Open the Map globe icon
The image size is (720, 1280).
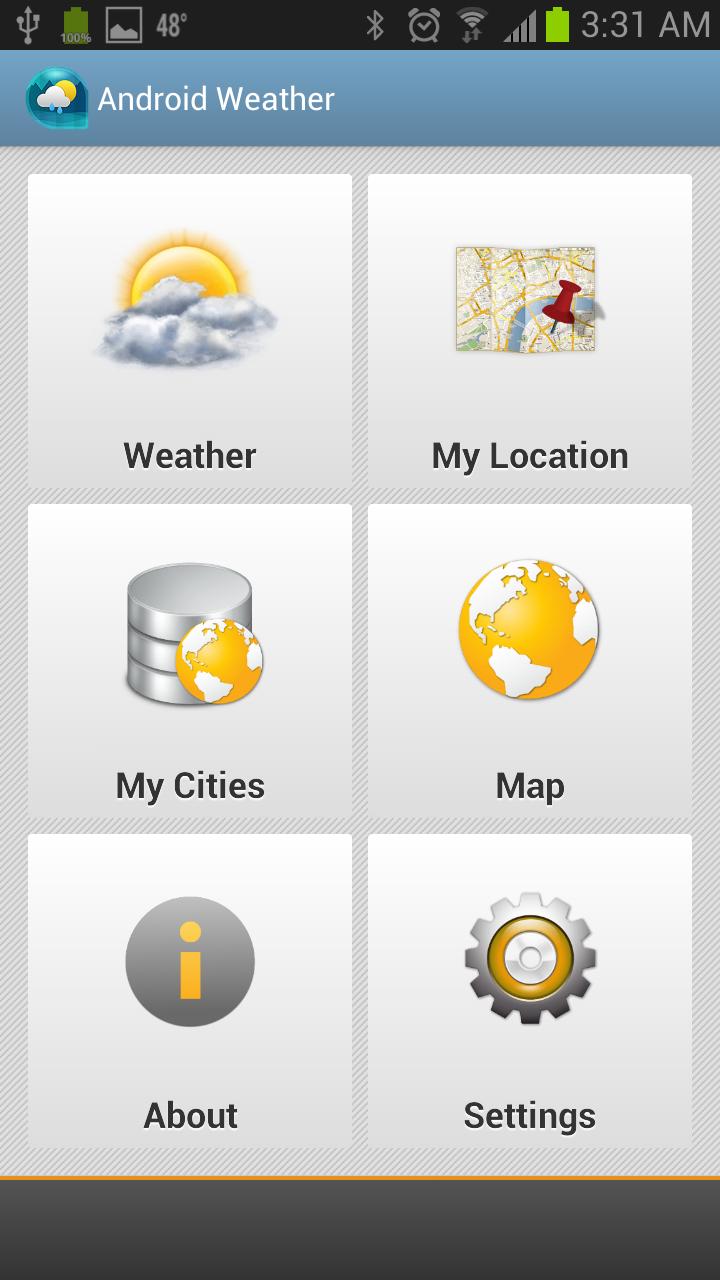pos(529,630)
